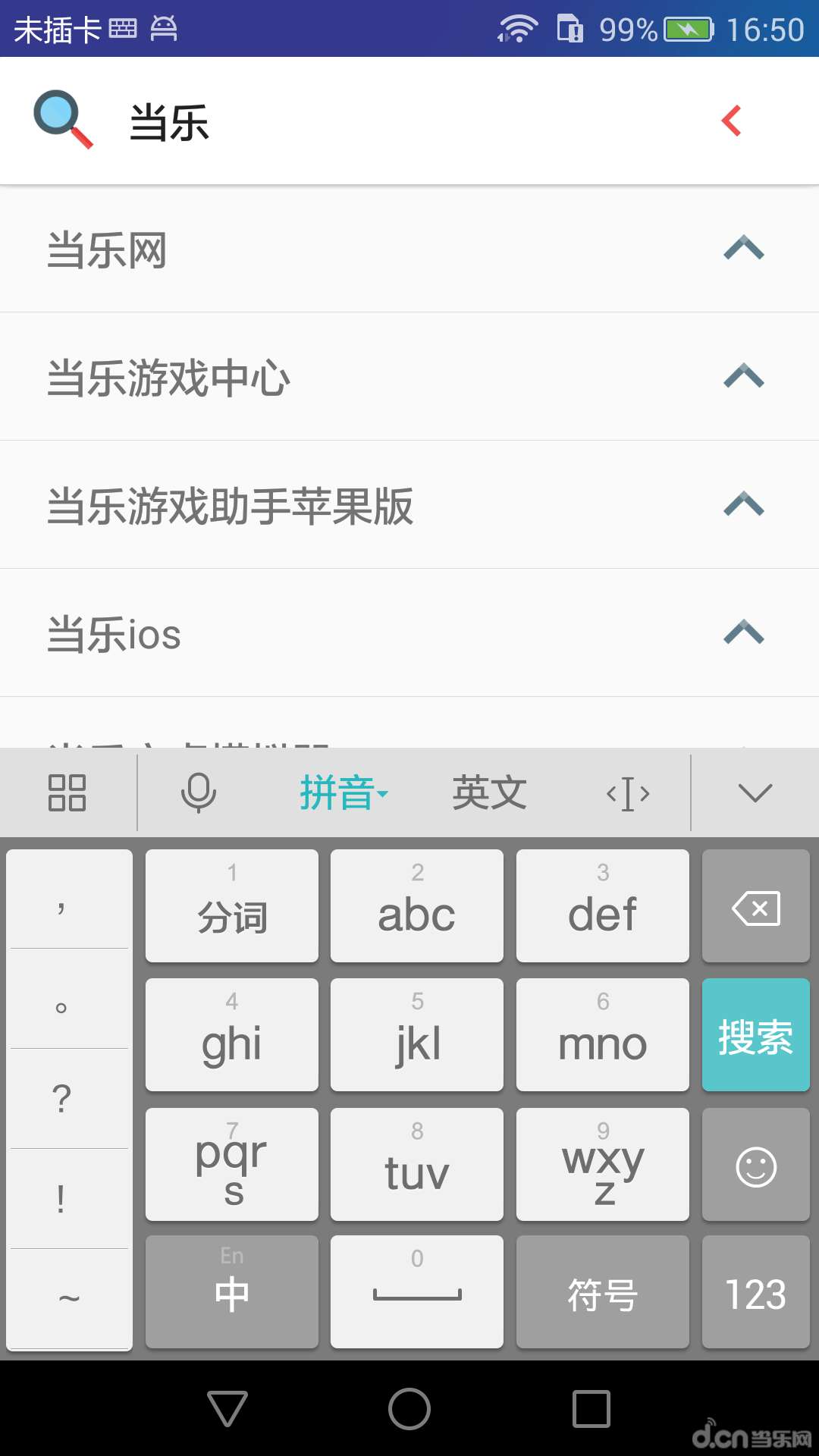819x1456 pixels.
Task: Fill 当乐网 into search using its arrow
Action: click(x=743, y=248)
